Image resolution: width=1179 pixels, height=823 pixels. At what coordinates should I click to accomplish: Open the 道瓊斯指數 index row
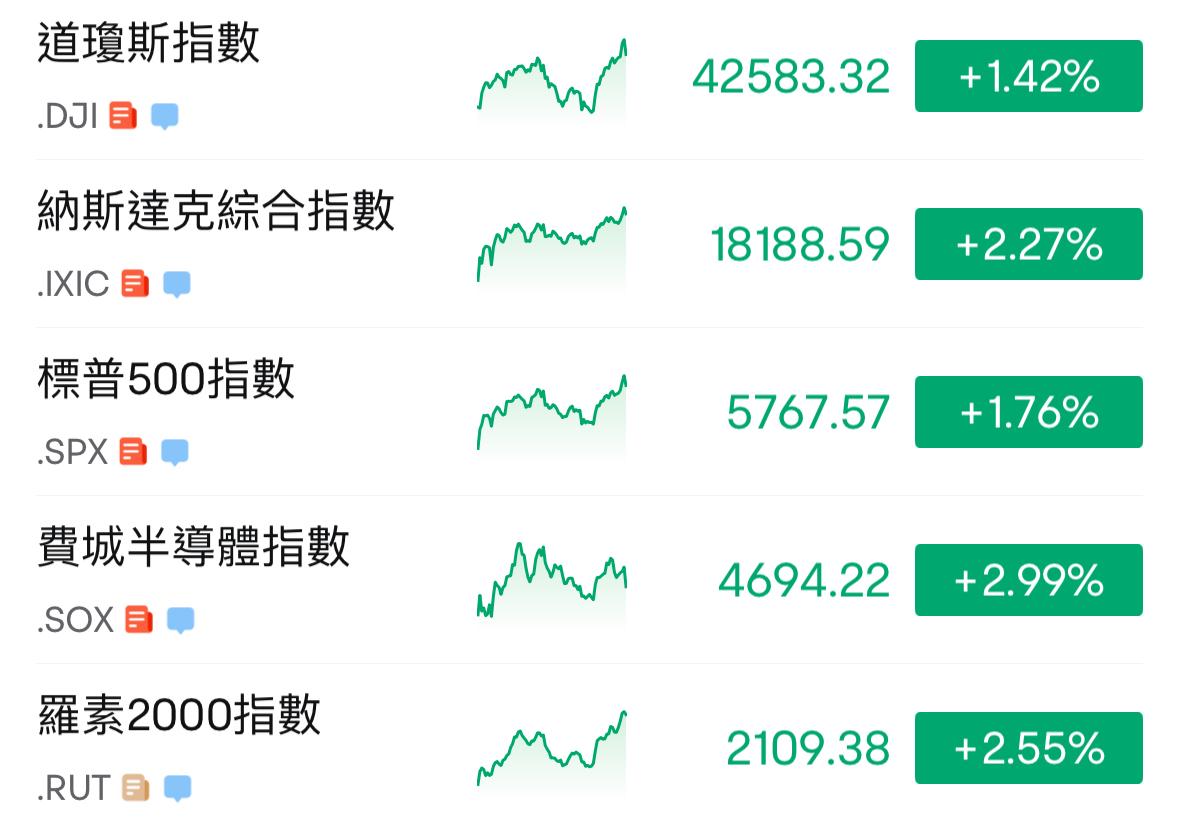[x=148, y=45]
